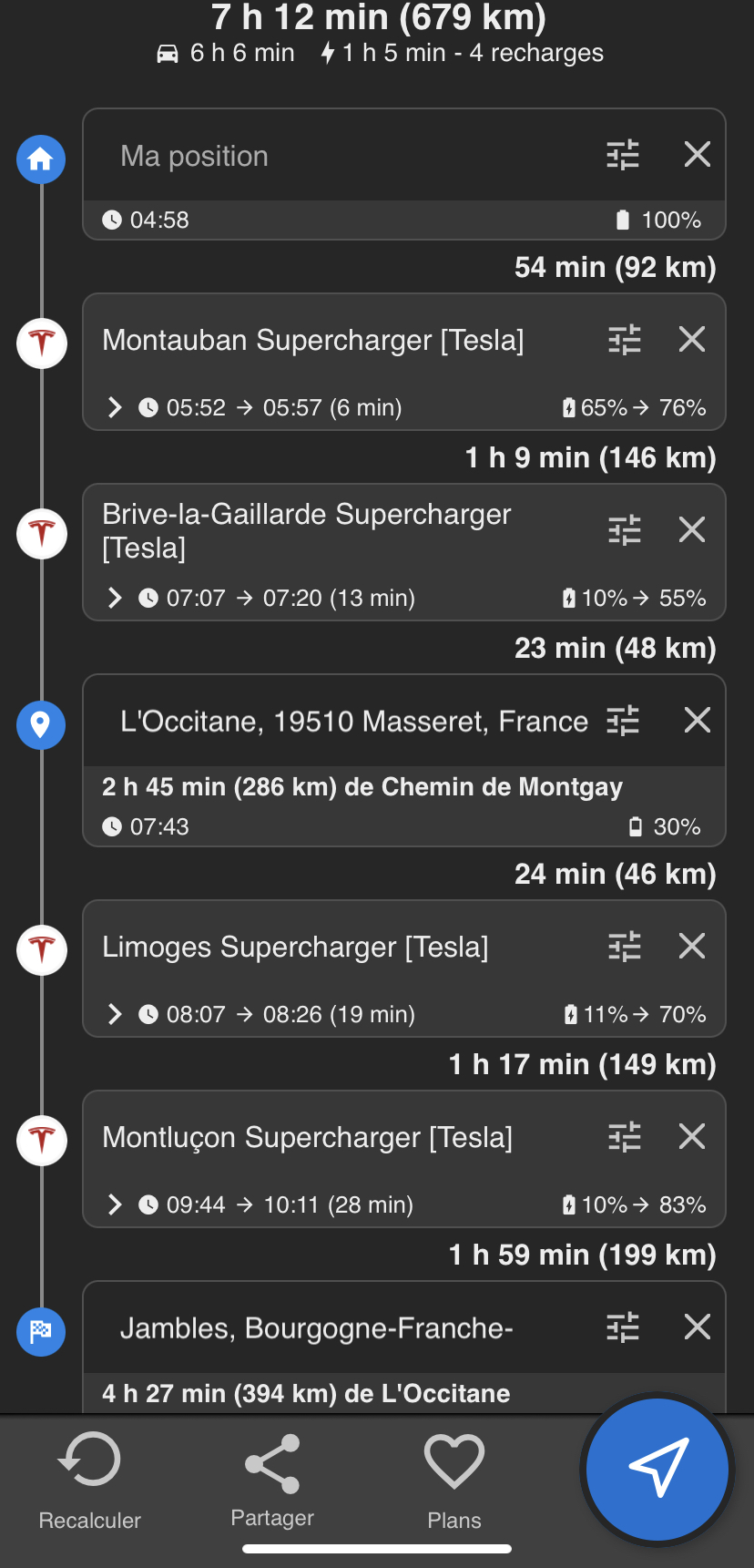Open saved Plans

(453, 1479)
